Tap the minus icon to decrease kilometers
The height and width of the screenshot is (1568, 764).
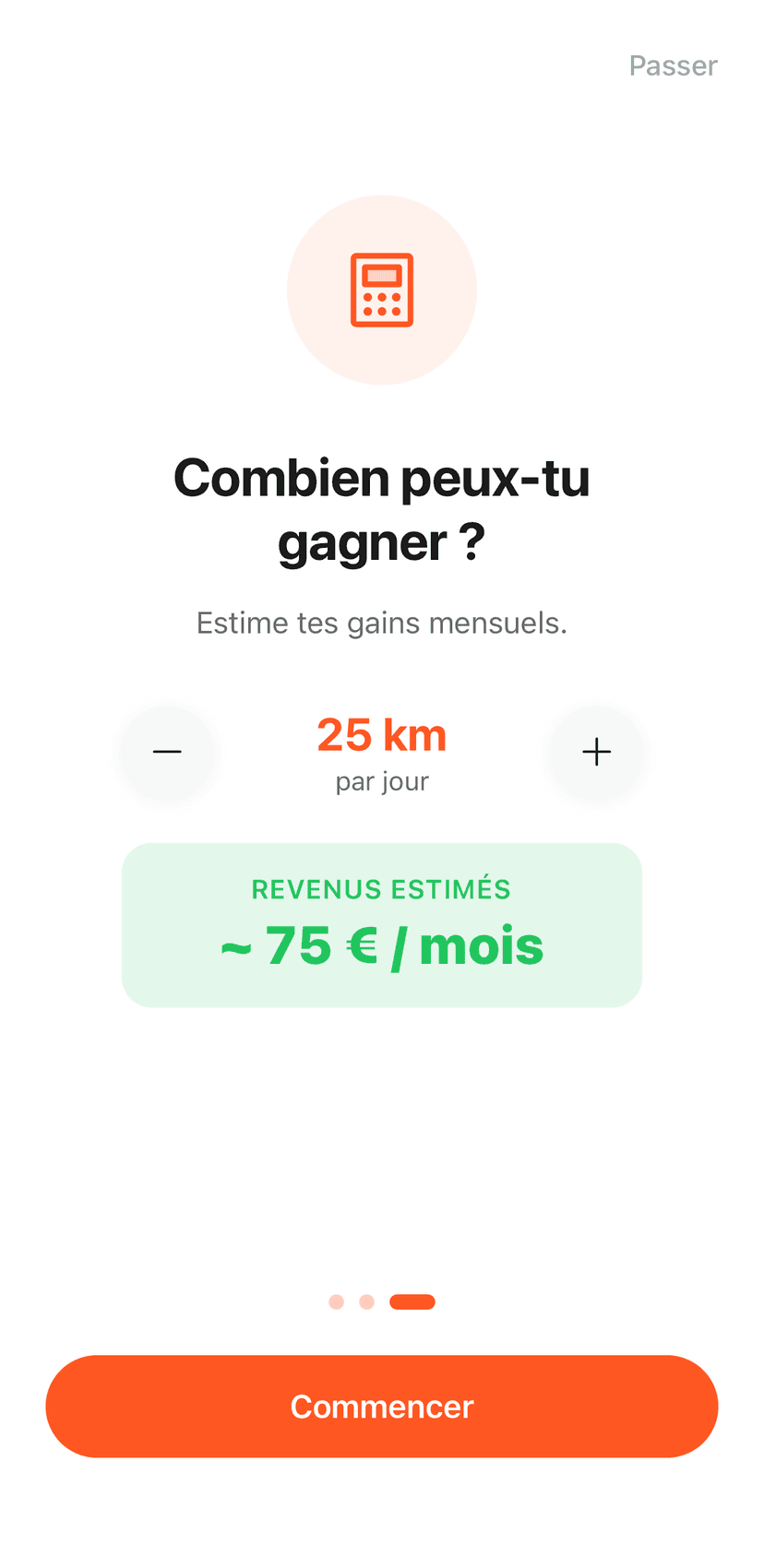coord(167,752)
